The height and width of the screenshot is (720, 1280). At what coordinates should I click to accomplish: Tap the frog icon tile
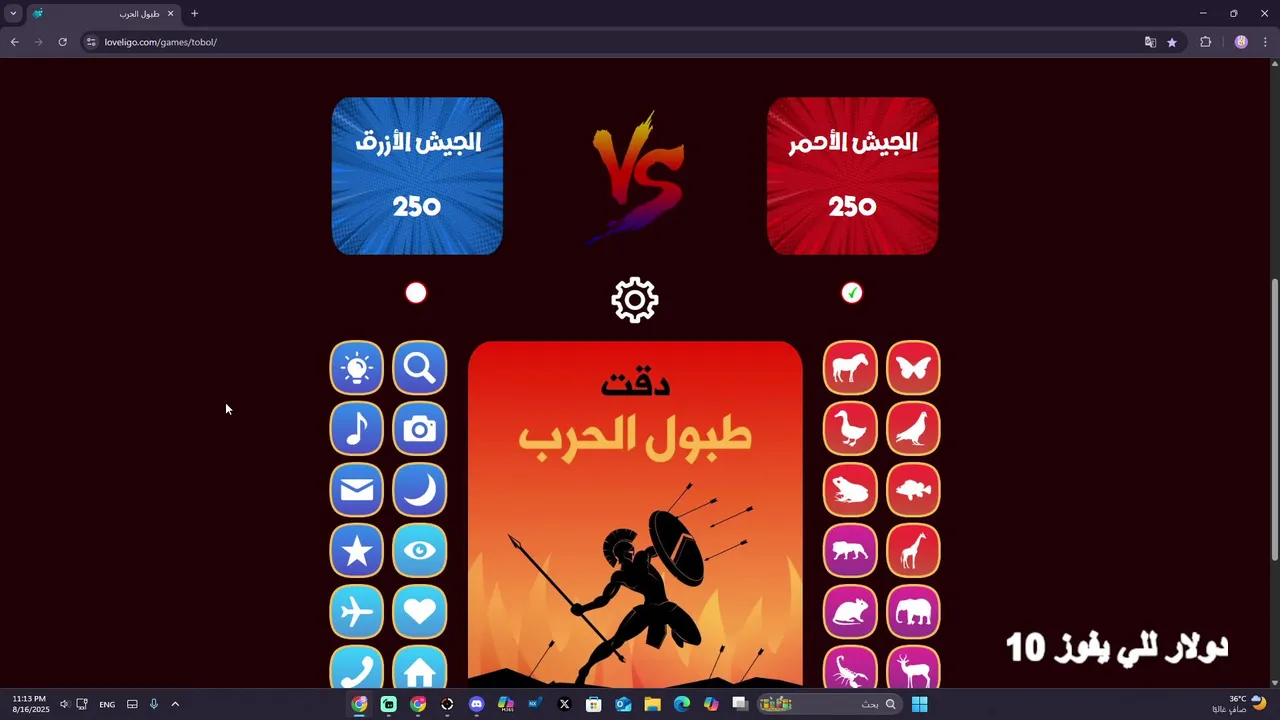click(850, 490)
